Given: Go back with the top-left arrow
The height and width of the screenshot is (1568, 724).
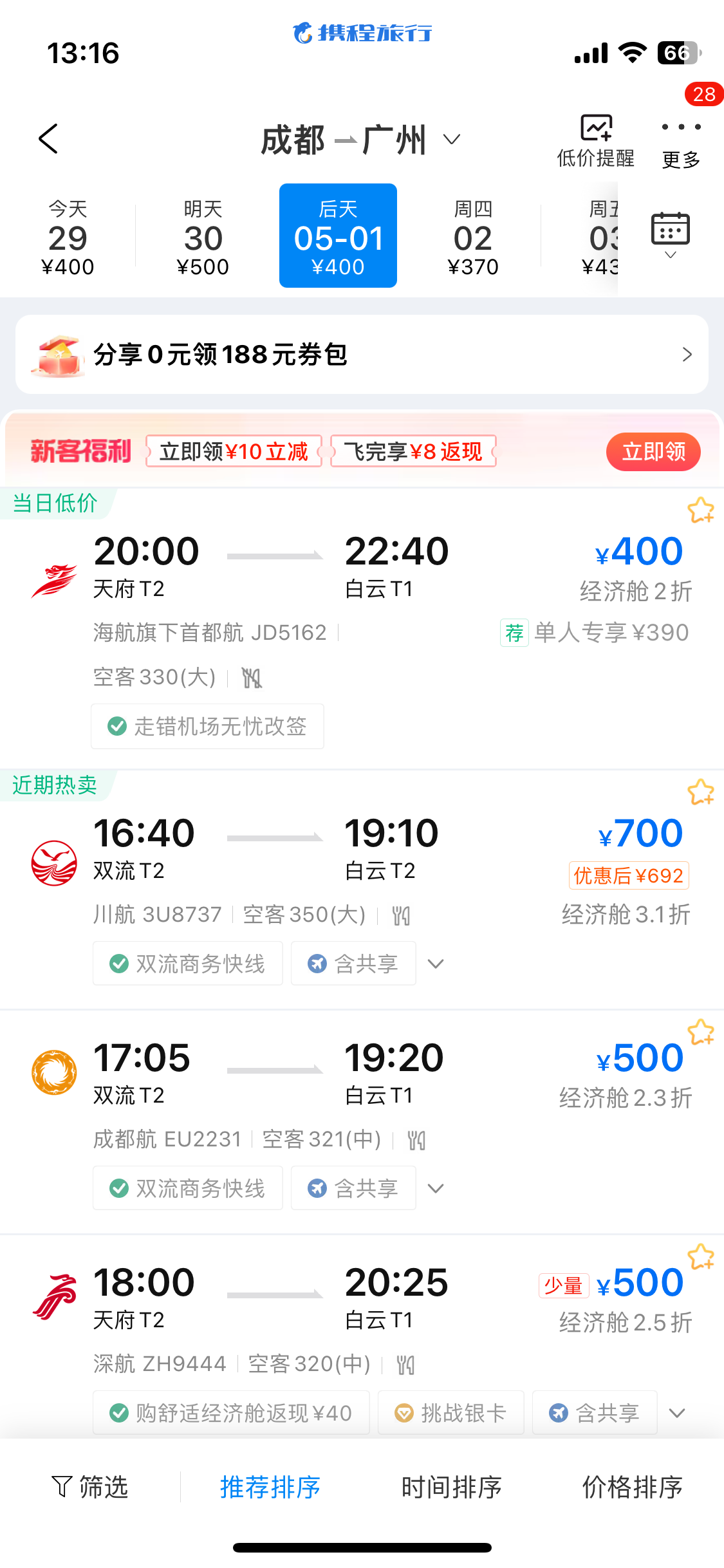Looking at the screenshot, I should pyautogui.click(x=48, y=139).
